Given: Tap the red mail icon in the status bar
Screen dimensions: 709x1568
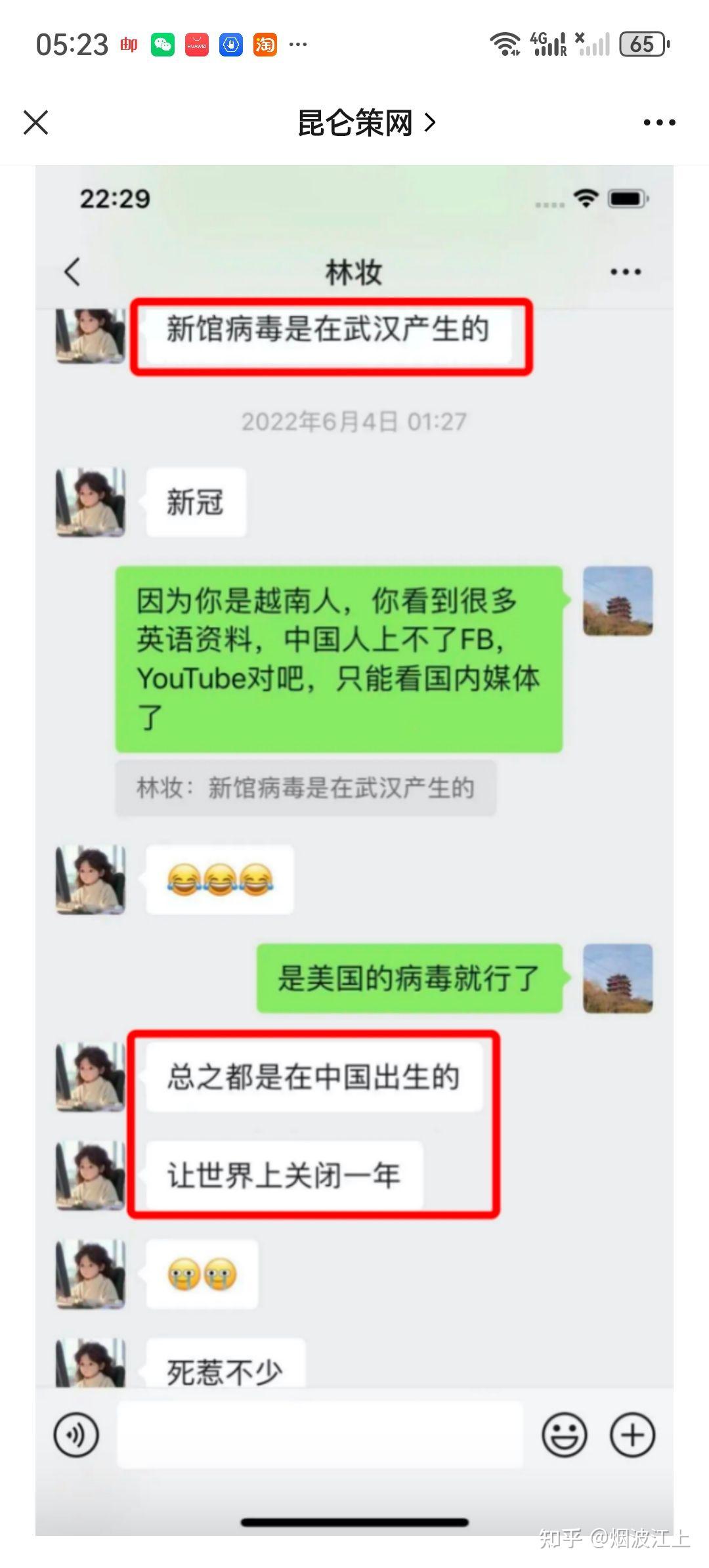Looking at the screenshot, I should tap(129, 45).
